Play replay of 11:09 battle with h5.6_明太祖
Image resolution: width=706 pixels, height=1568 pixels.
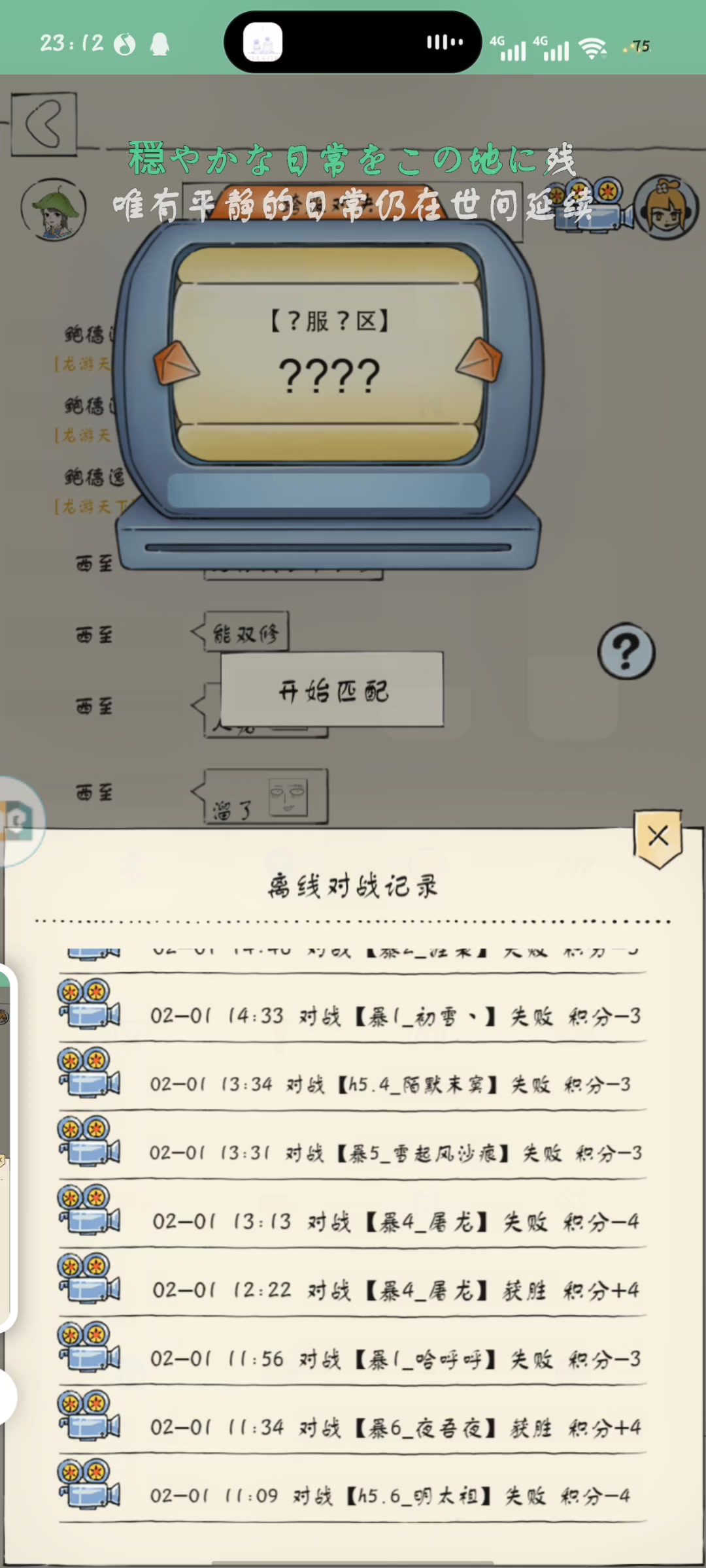point(89,1485)
